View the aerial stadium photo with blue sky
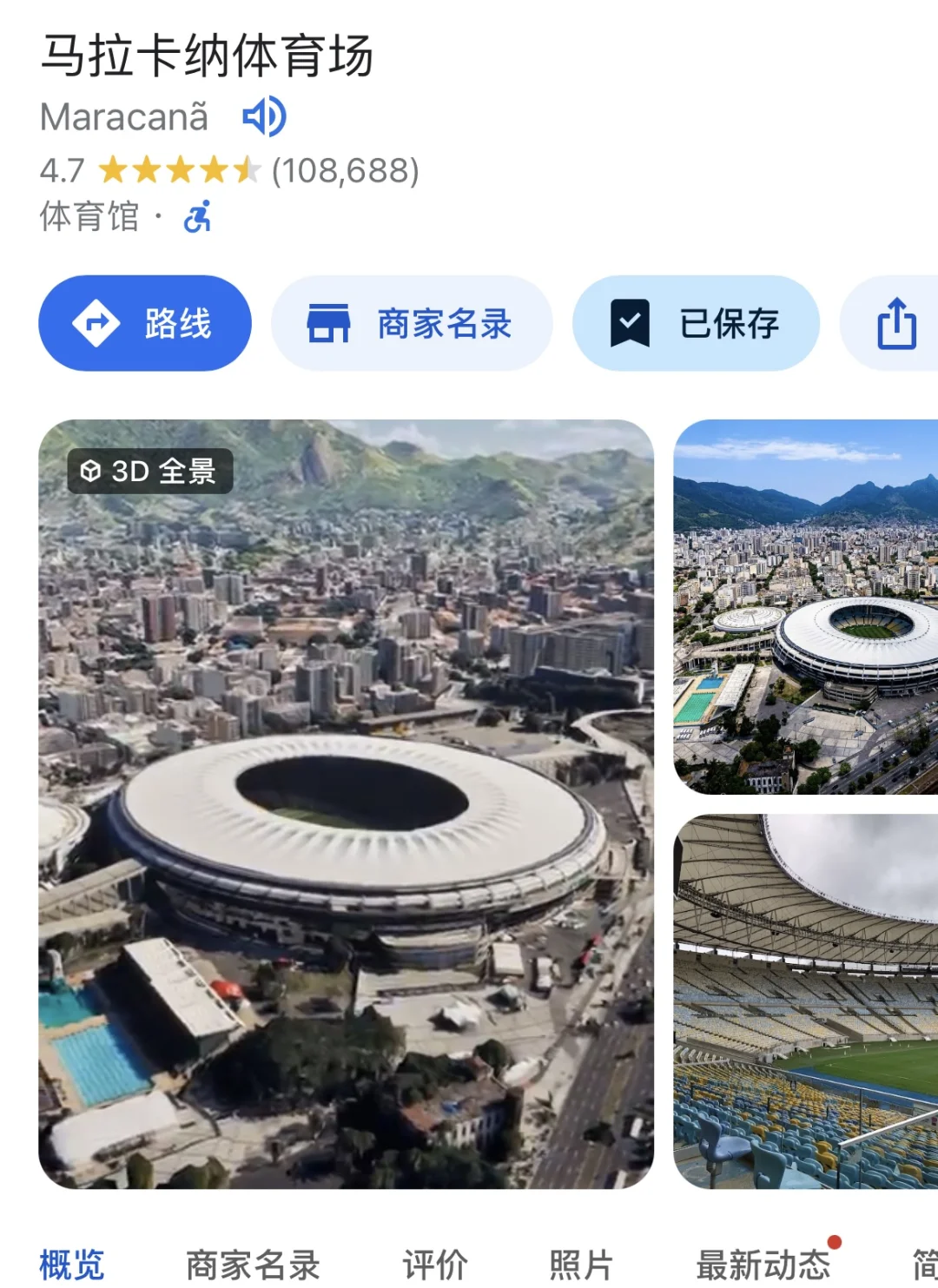The image size is (938, 1288). (x=805, y=606)
